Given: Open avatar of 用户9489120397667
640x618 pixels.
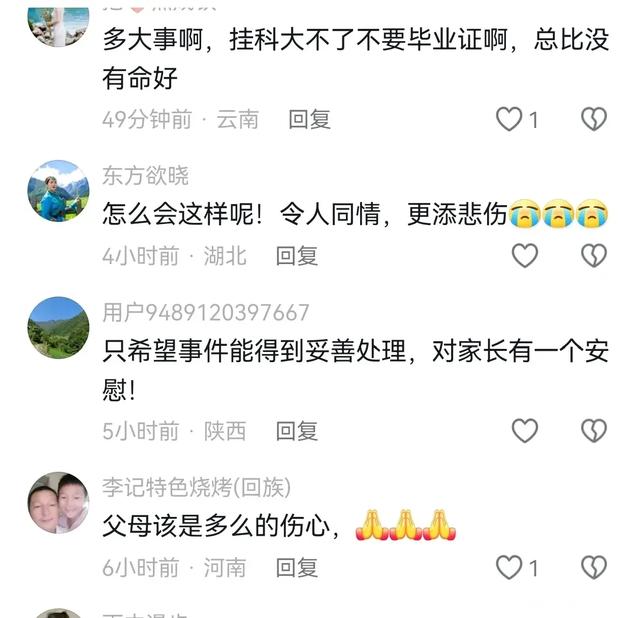Looking at the screenshot, I should click(58, 327).
